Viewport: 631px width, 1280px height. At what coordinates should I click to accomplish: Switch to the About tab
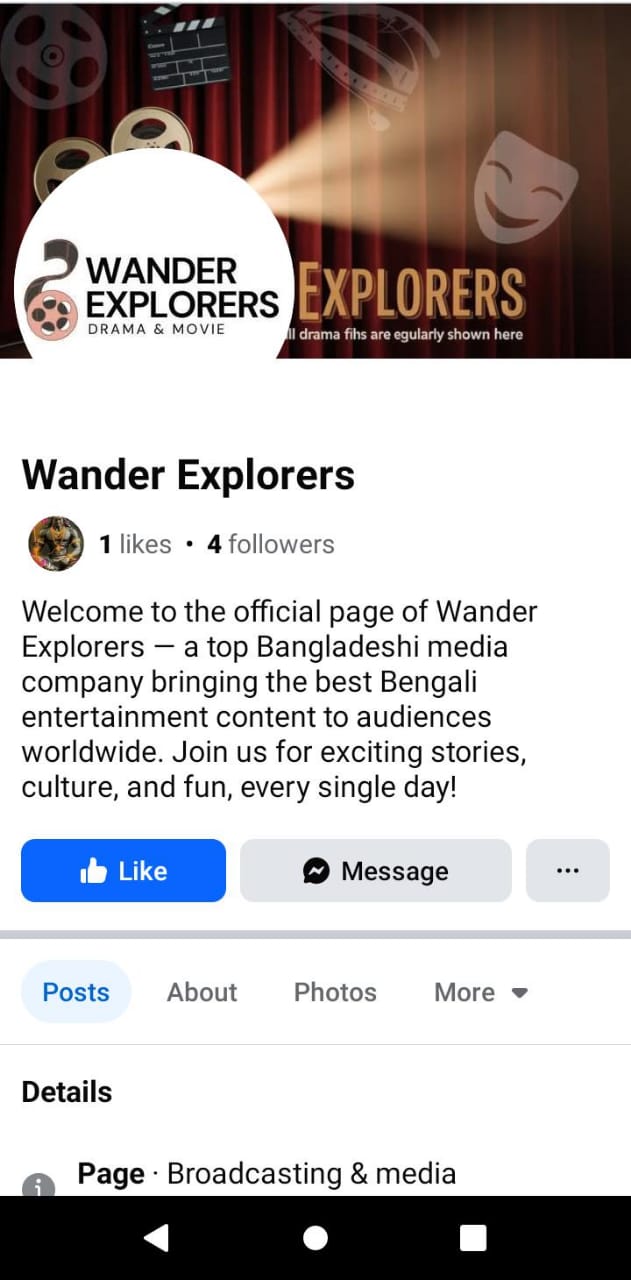click(x=202, y=992)
